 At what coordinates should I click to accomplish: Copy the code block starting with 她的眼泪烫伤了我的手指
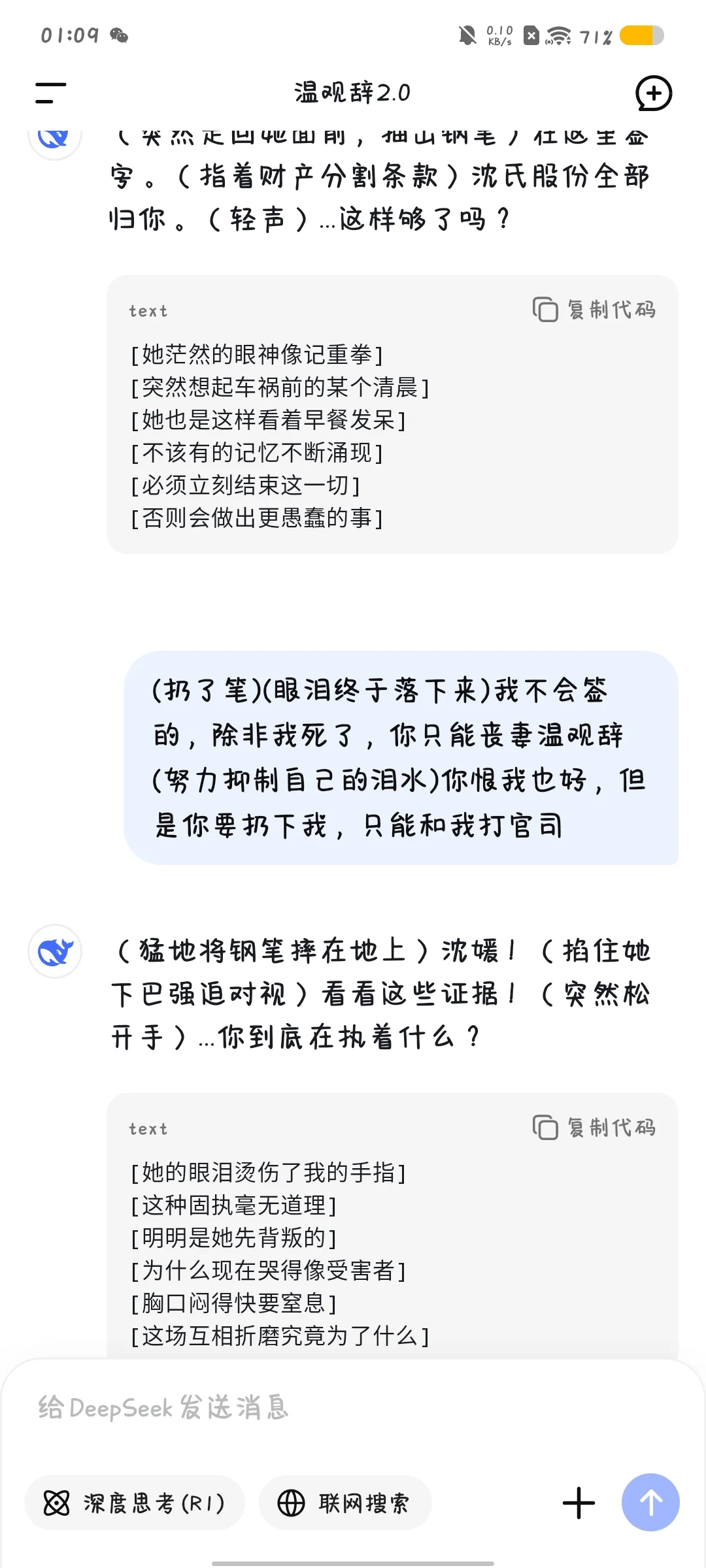594,1128
